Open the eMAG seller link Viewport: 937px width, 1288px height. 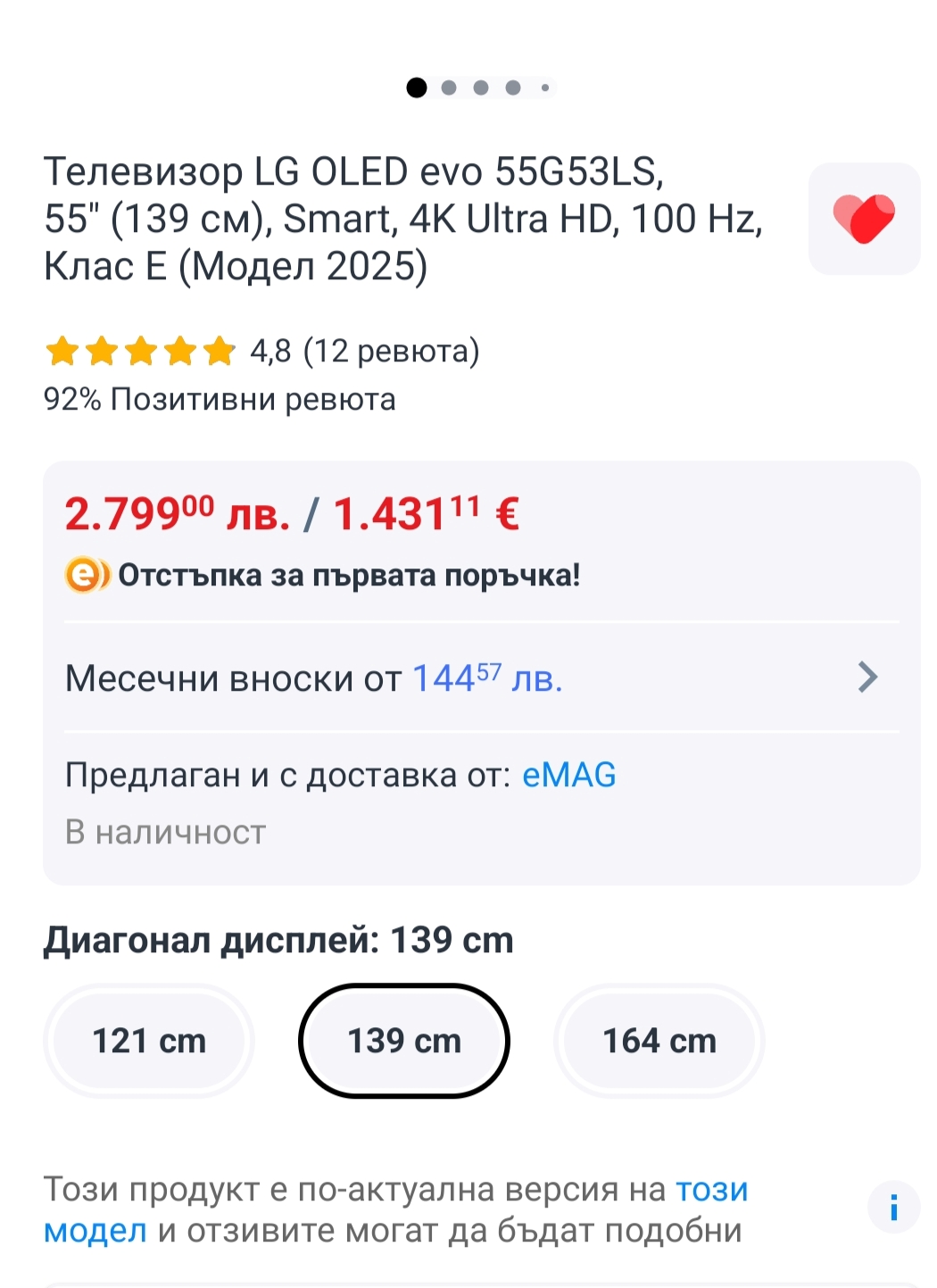[x=568, y=775]
